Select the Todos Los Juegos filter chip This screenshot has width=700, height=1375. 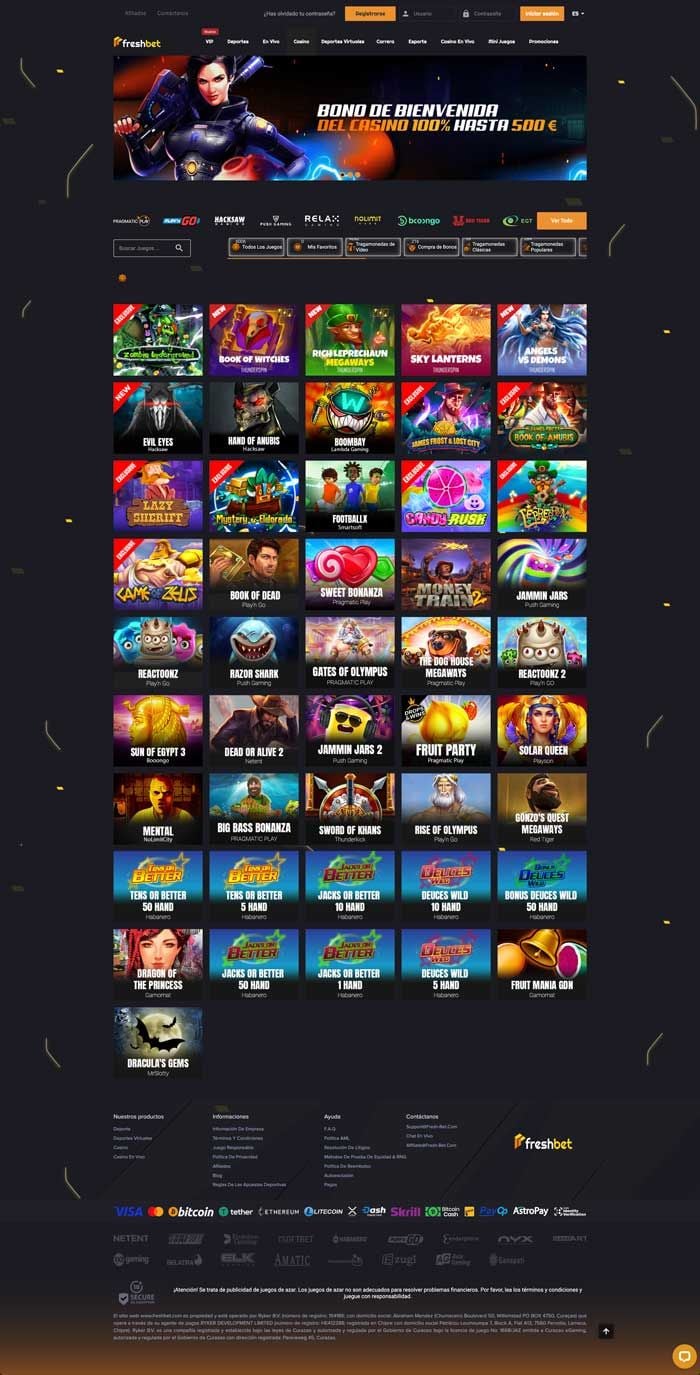[x=256, y=247]
